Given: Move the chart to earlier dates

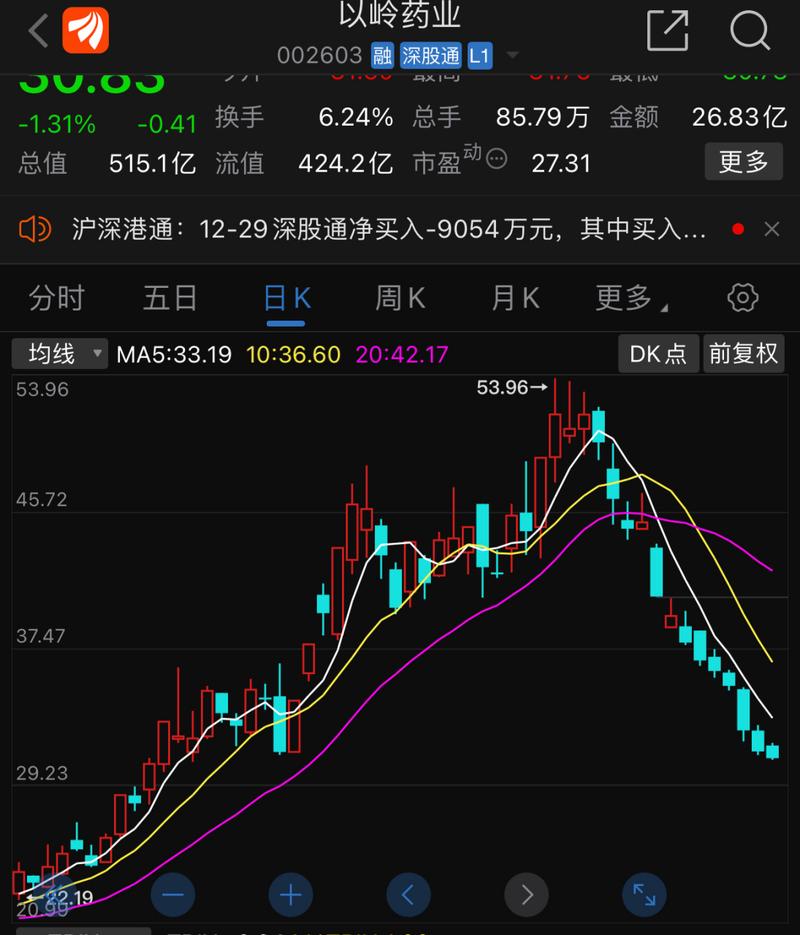Looking at the screenshot, I should [409, 893].
